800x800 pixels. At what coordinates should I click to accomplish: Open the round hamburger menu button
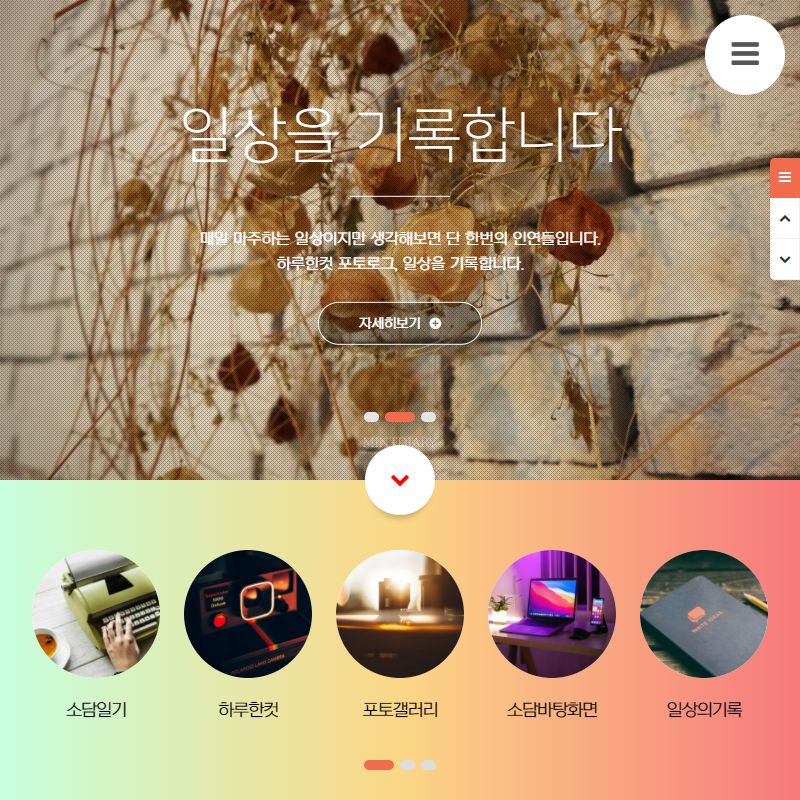click(x=745, y=55)
